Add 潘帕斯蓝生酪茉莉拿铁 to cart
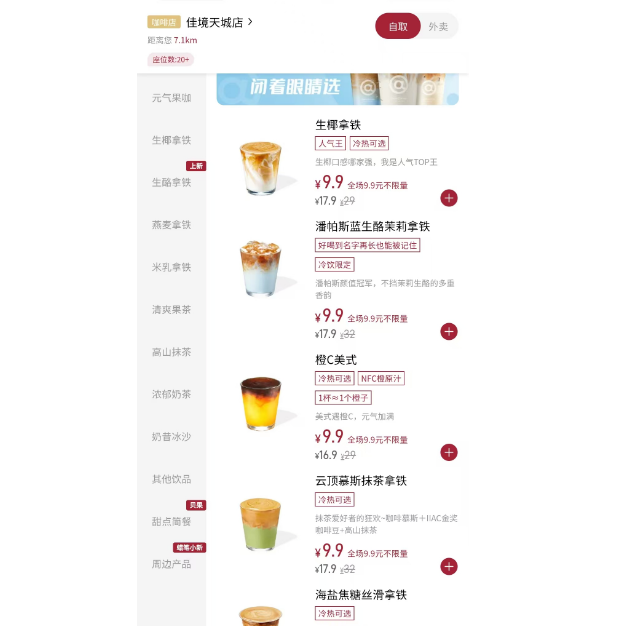 point(449,331)
